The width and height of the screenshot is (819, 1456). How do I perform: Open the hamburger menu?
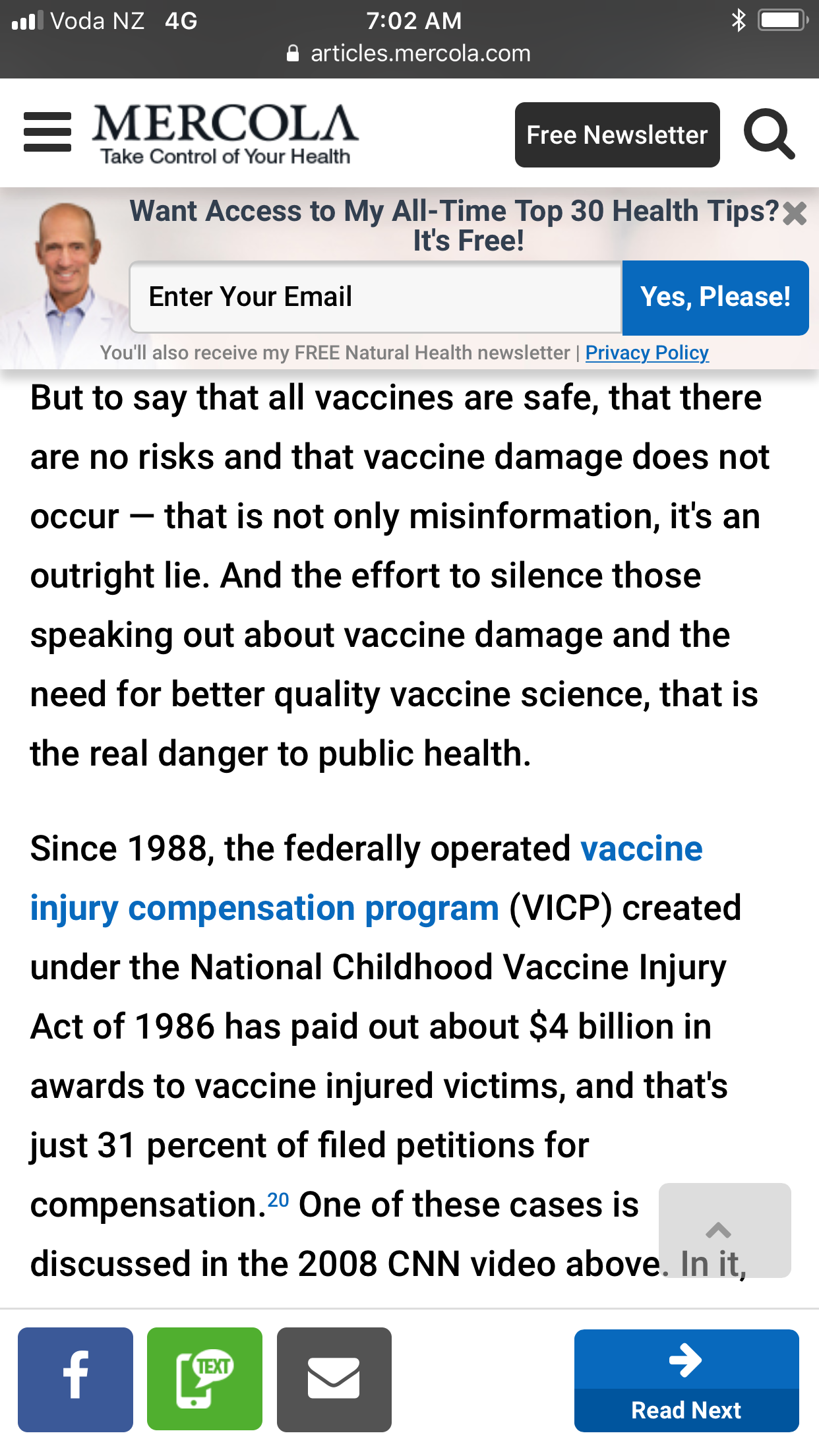coord(47,132)
